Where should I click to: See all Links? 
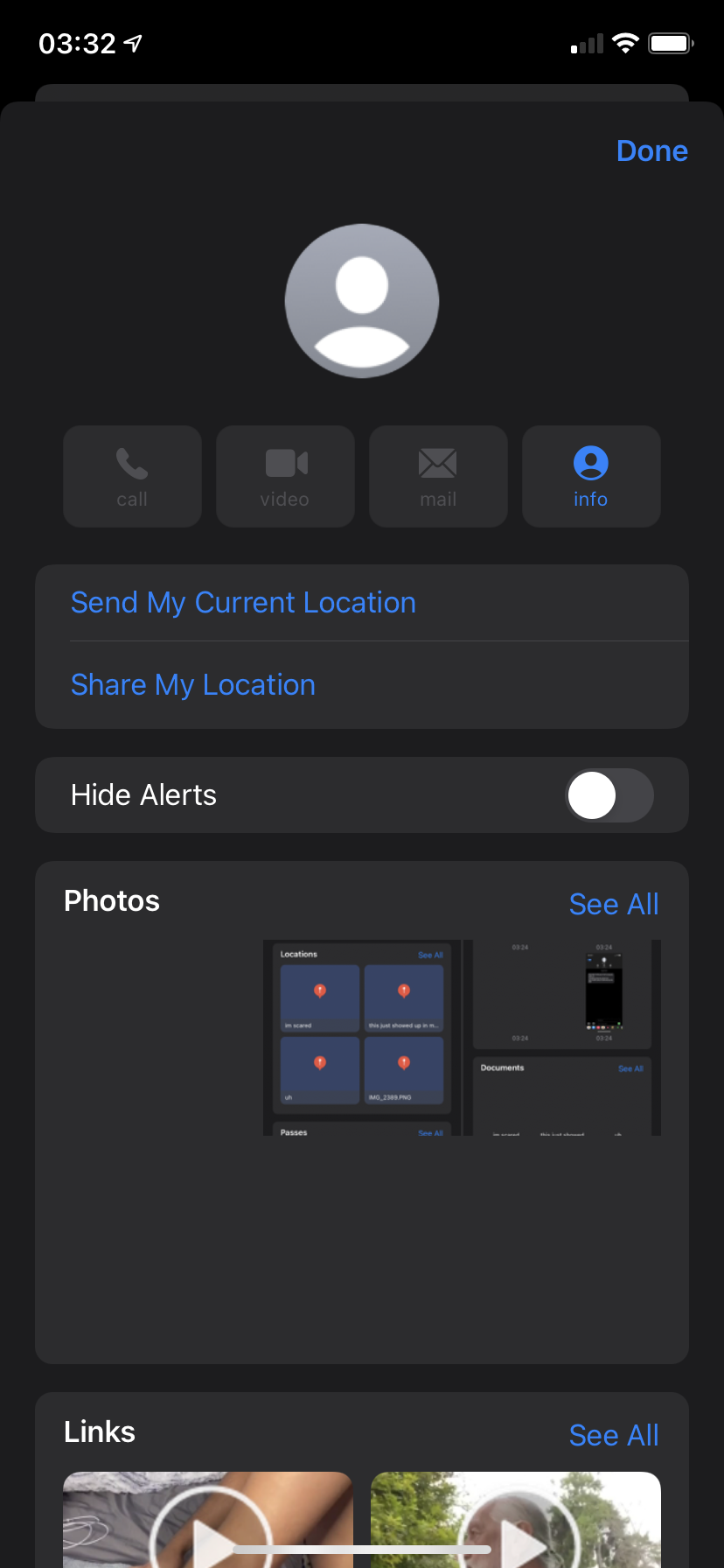(613, 1435)
